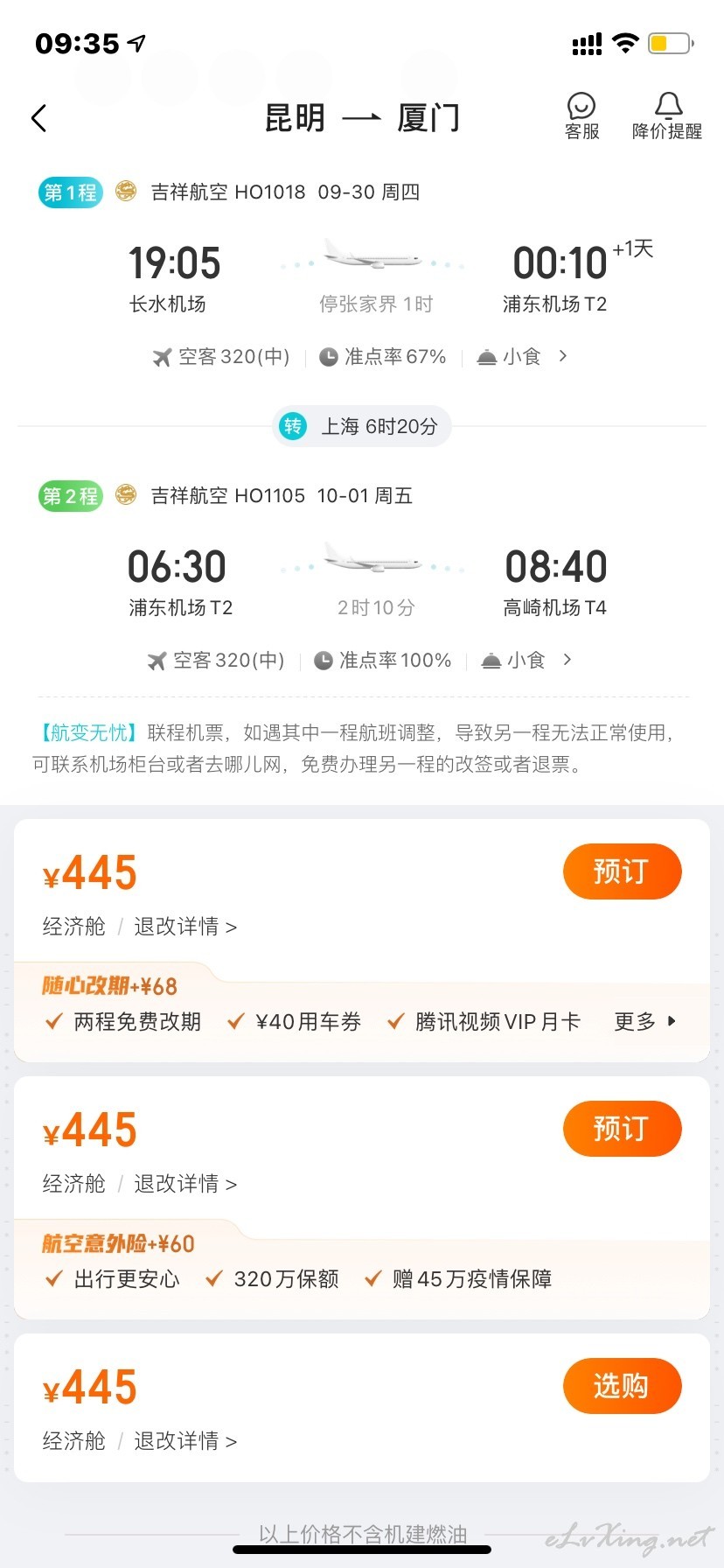Open 退改详情 for the 航空意外险 fare
Image resolution: width=724 pixels, height=1568 pixels.
[x=185, y=1184]
